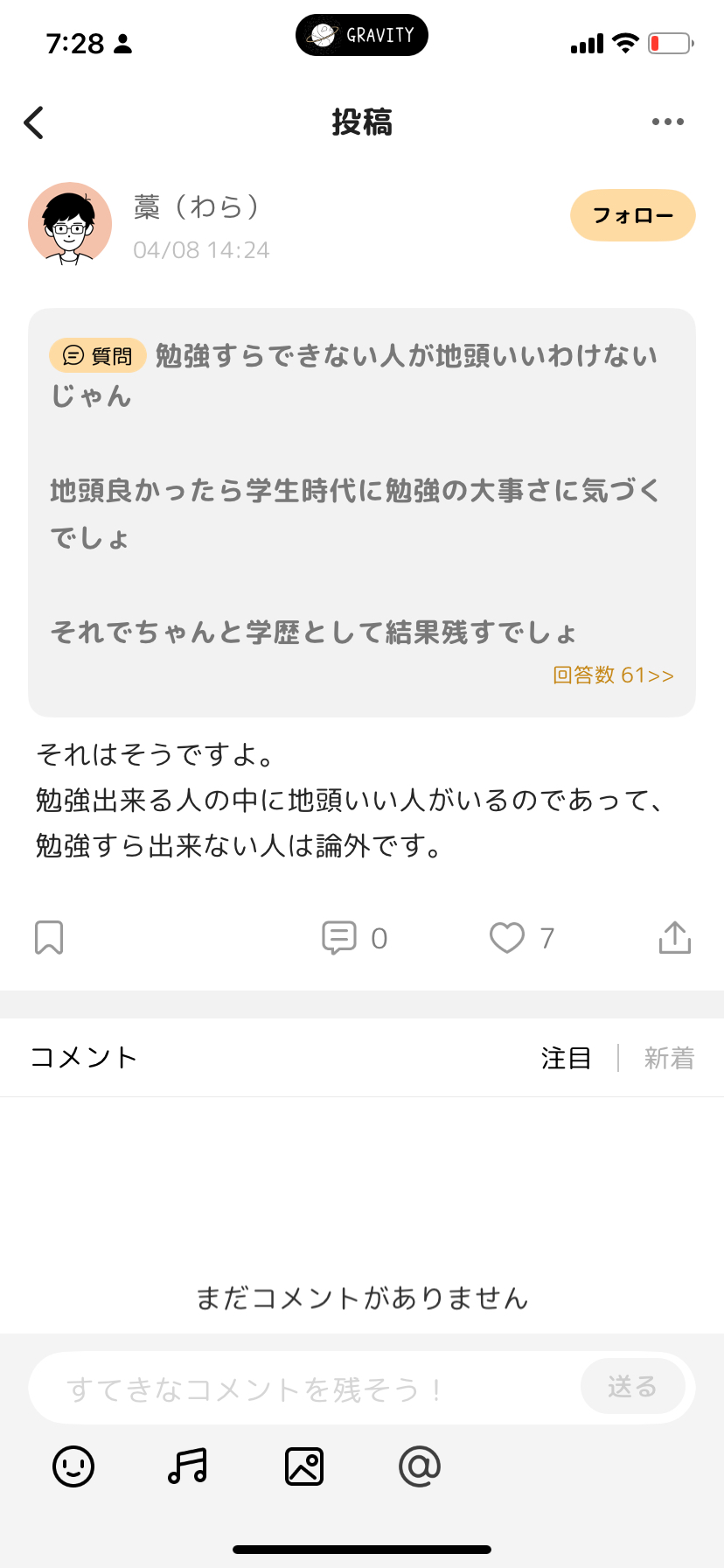
Task: Tap the GRAVITY logo at the top
Action: tap(361, 34)
